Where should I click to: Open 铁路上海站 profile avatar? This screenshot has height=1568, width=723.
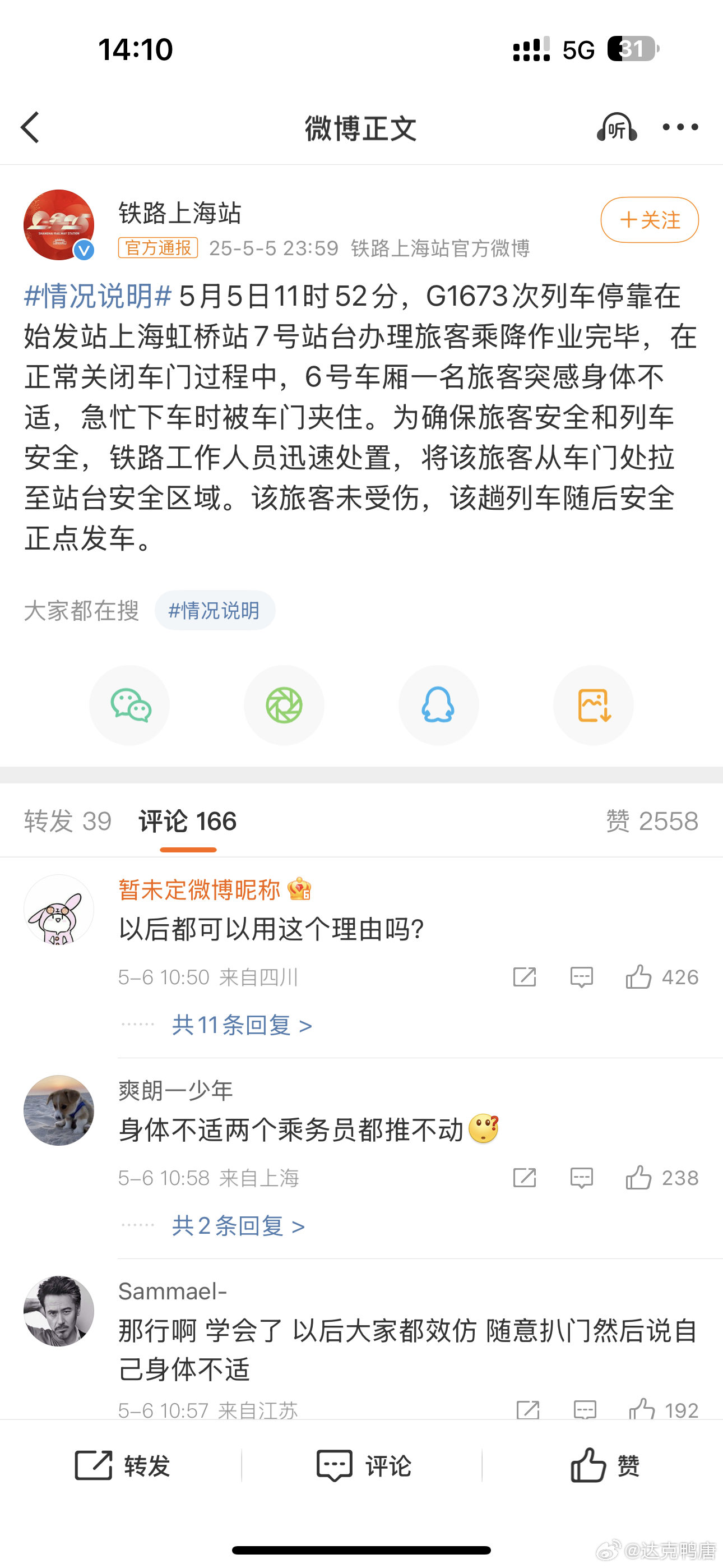pyautogui.click(x=59, y=225)
